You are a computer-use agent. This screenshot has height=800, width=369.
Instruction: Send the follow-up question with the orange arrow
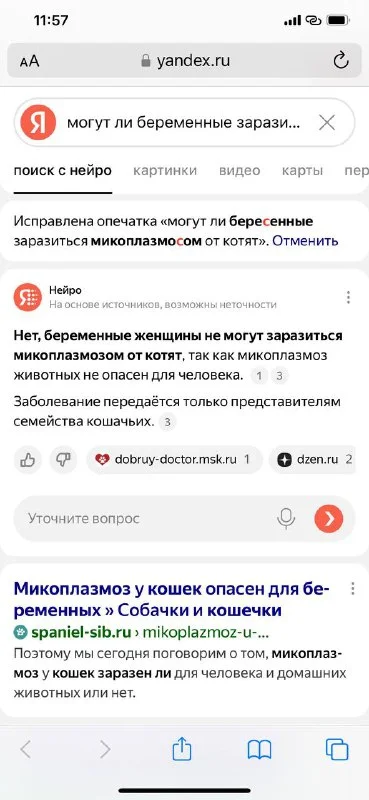click(329, 519)
